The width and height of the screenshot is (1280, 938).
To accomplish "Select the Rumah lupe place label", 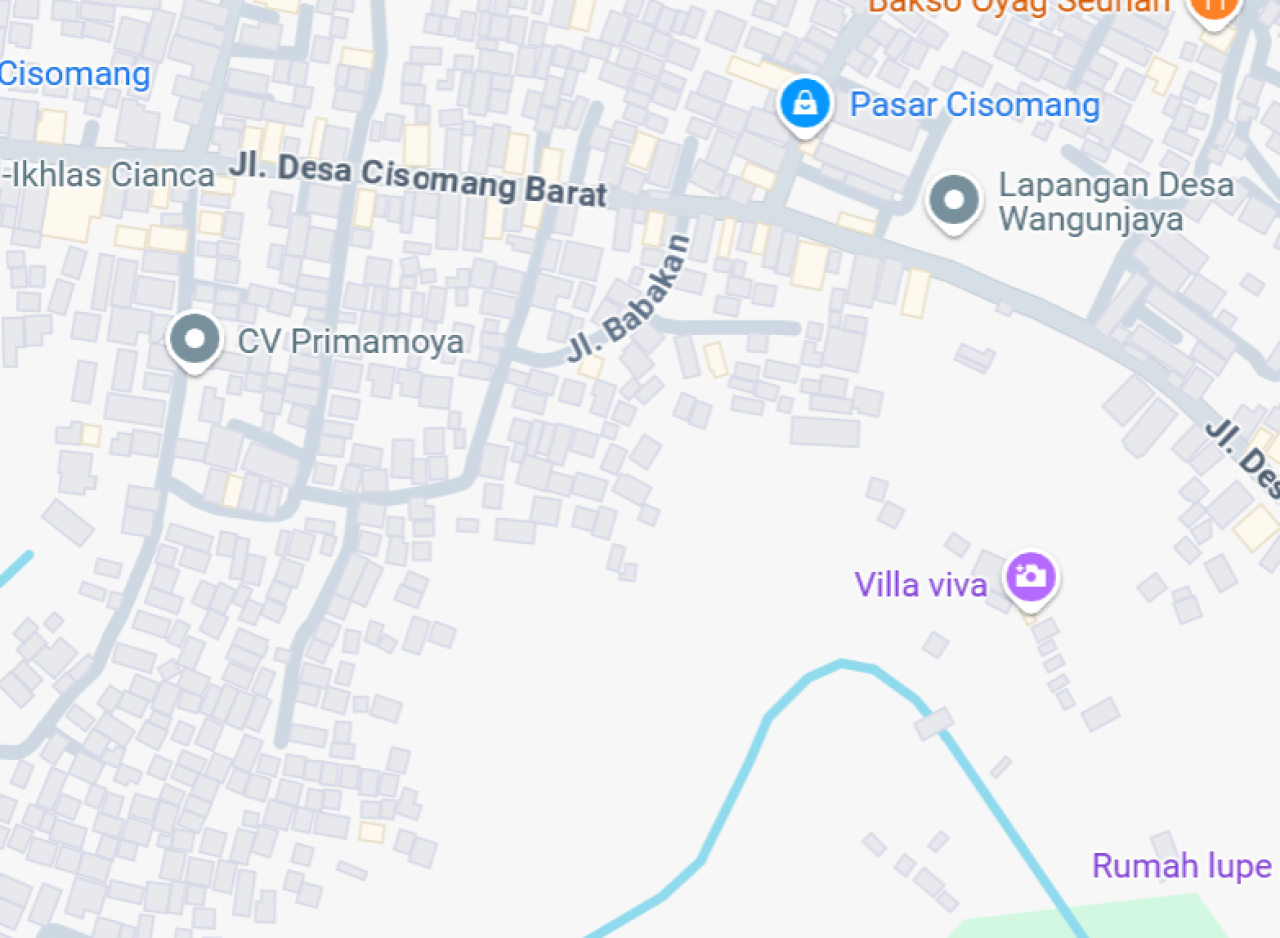I will coord(1181,866).
